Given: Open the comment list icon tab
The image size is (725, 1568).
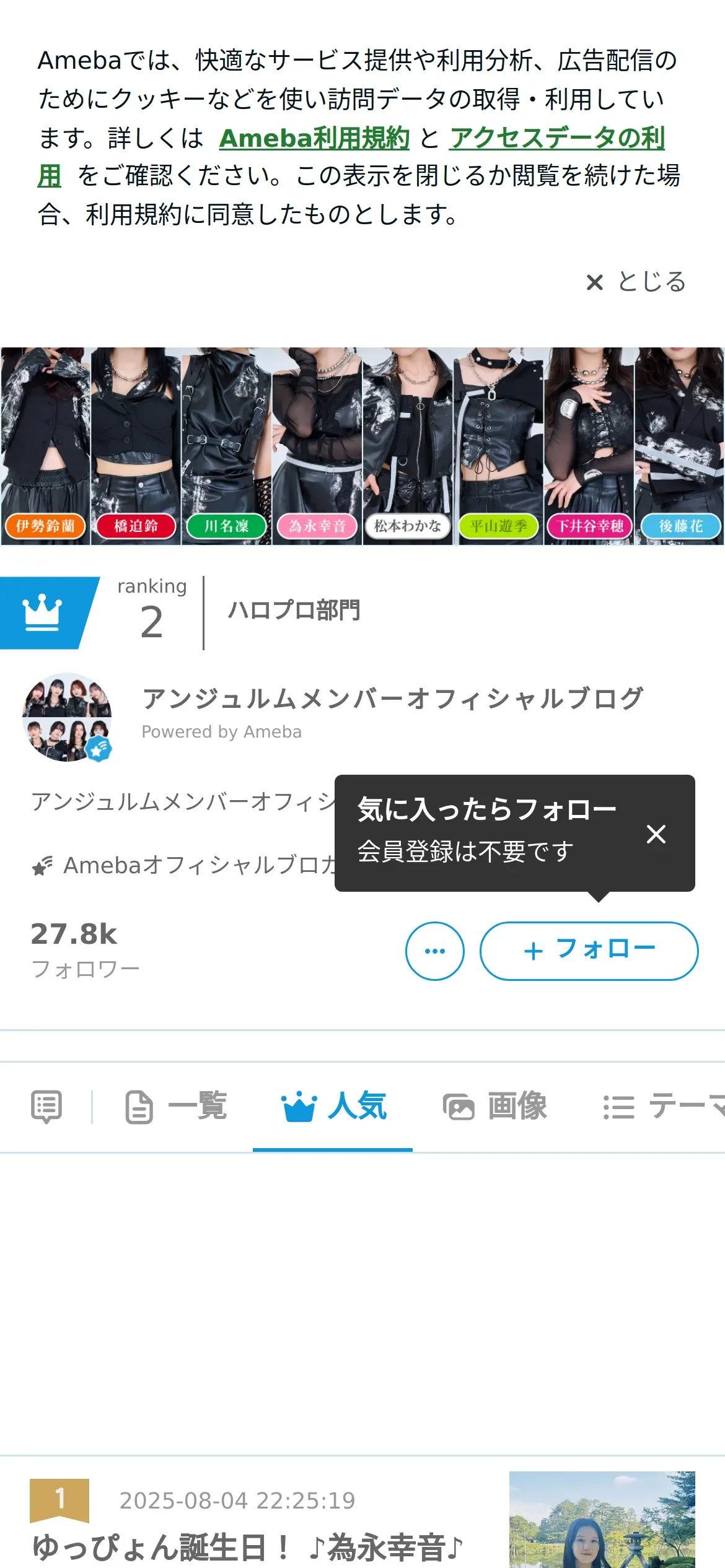Looking at the screenshot, I should (x=46, y=1106).
